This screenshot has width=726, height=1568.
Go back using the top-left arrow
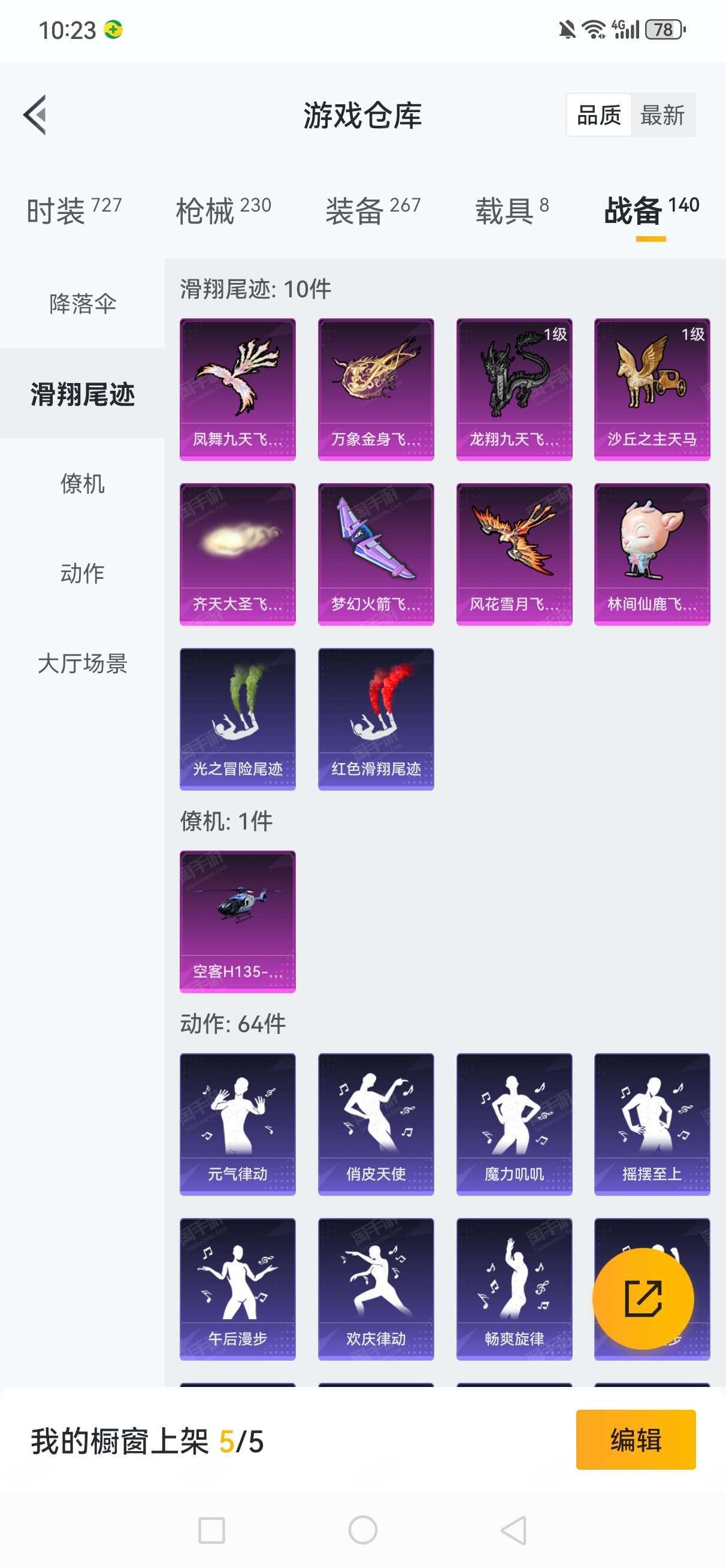35,114
